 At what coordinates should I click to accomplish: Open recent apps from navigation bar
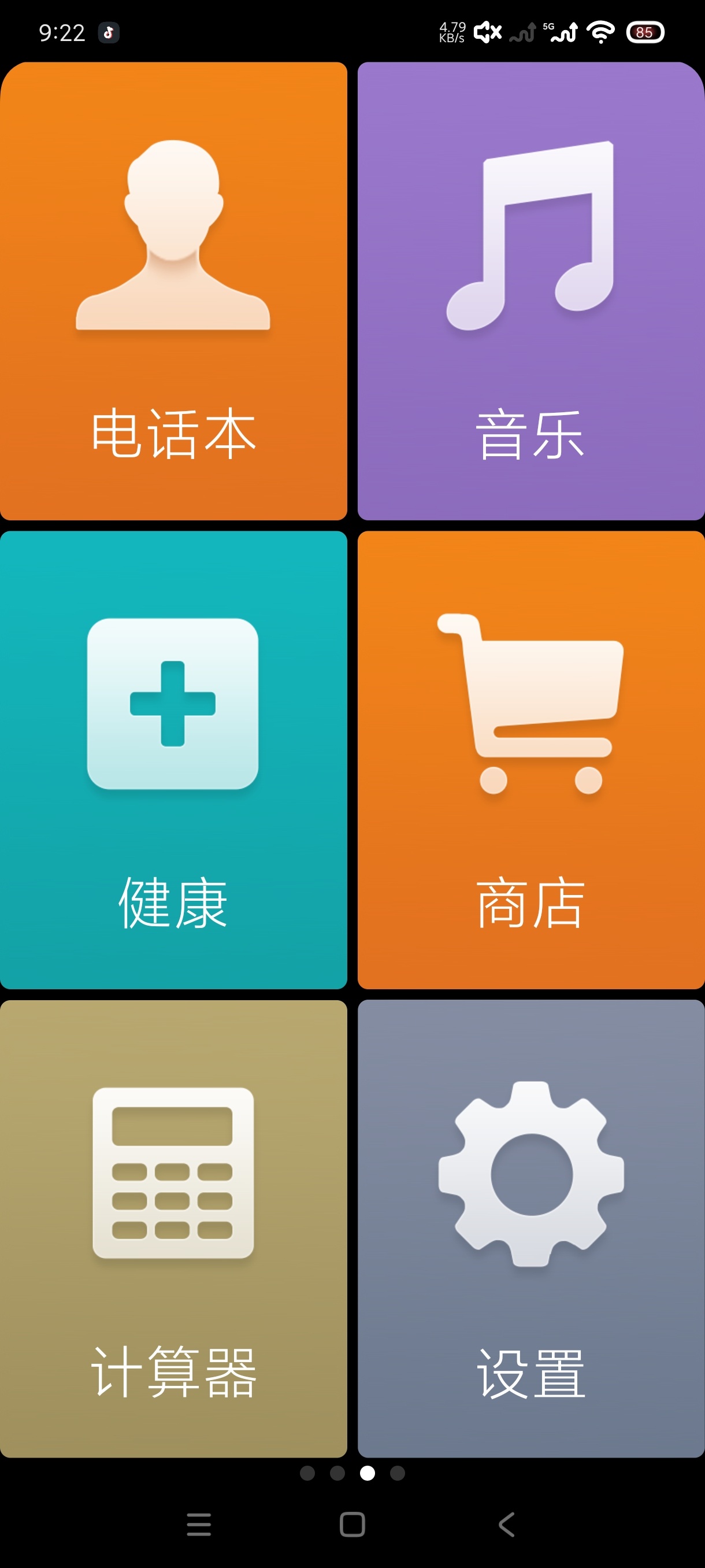(x=199, y=1525)
